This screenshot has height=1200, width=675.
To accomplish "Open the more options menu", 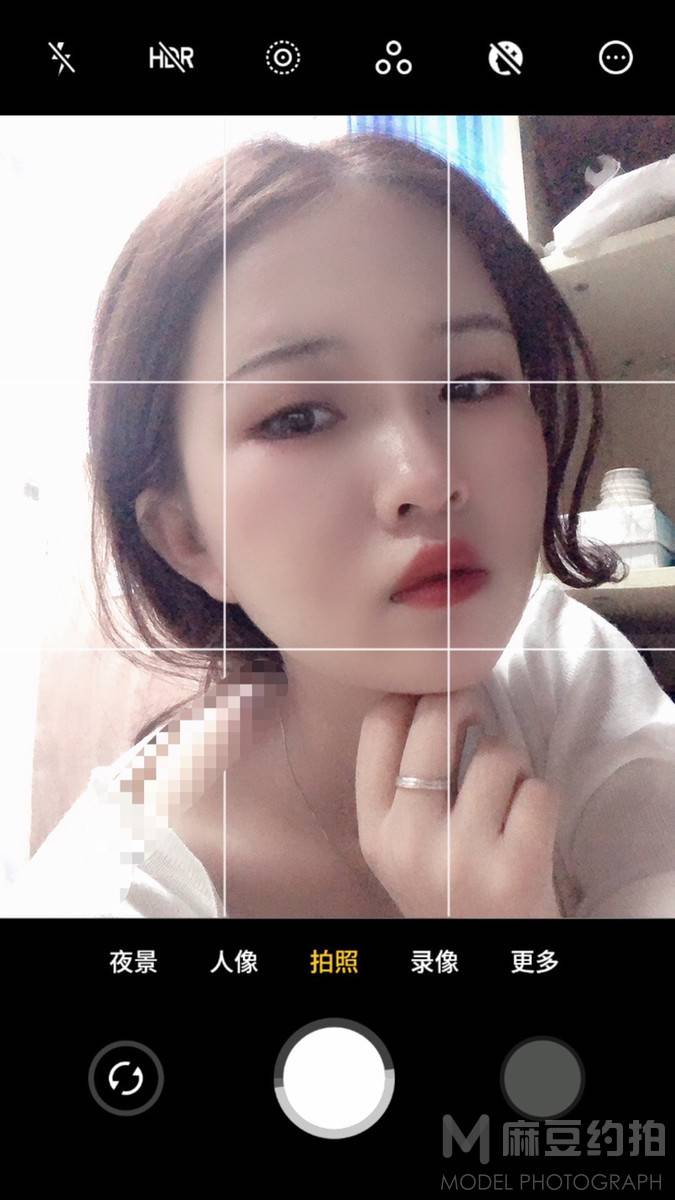I will (616, 58).
